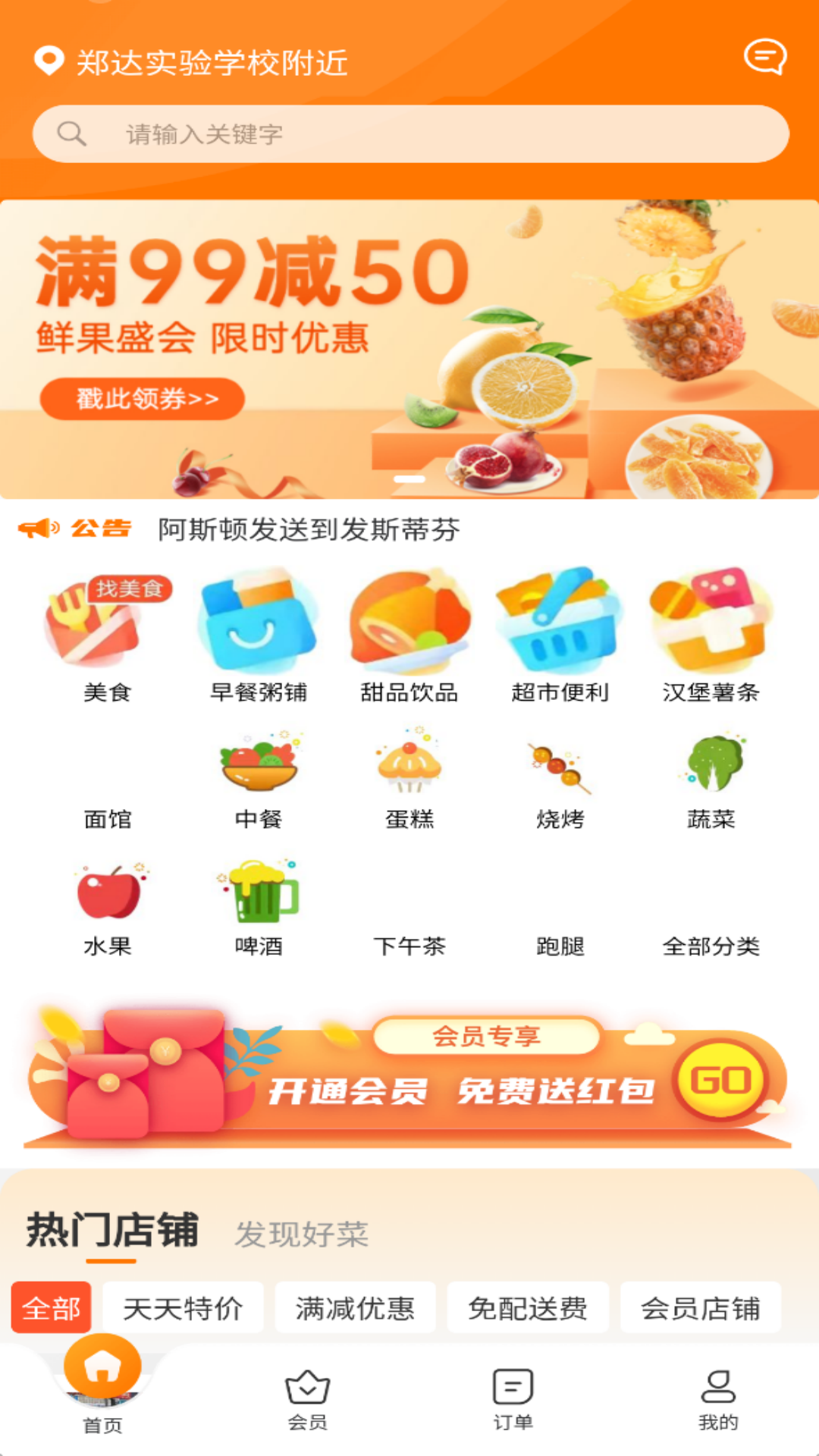The width and height of the screenshot is (819, 1456).
Task: Claim coupon via 戳此领券 button
Action: [x=143, y=398]
